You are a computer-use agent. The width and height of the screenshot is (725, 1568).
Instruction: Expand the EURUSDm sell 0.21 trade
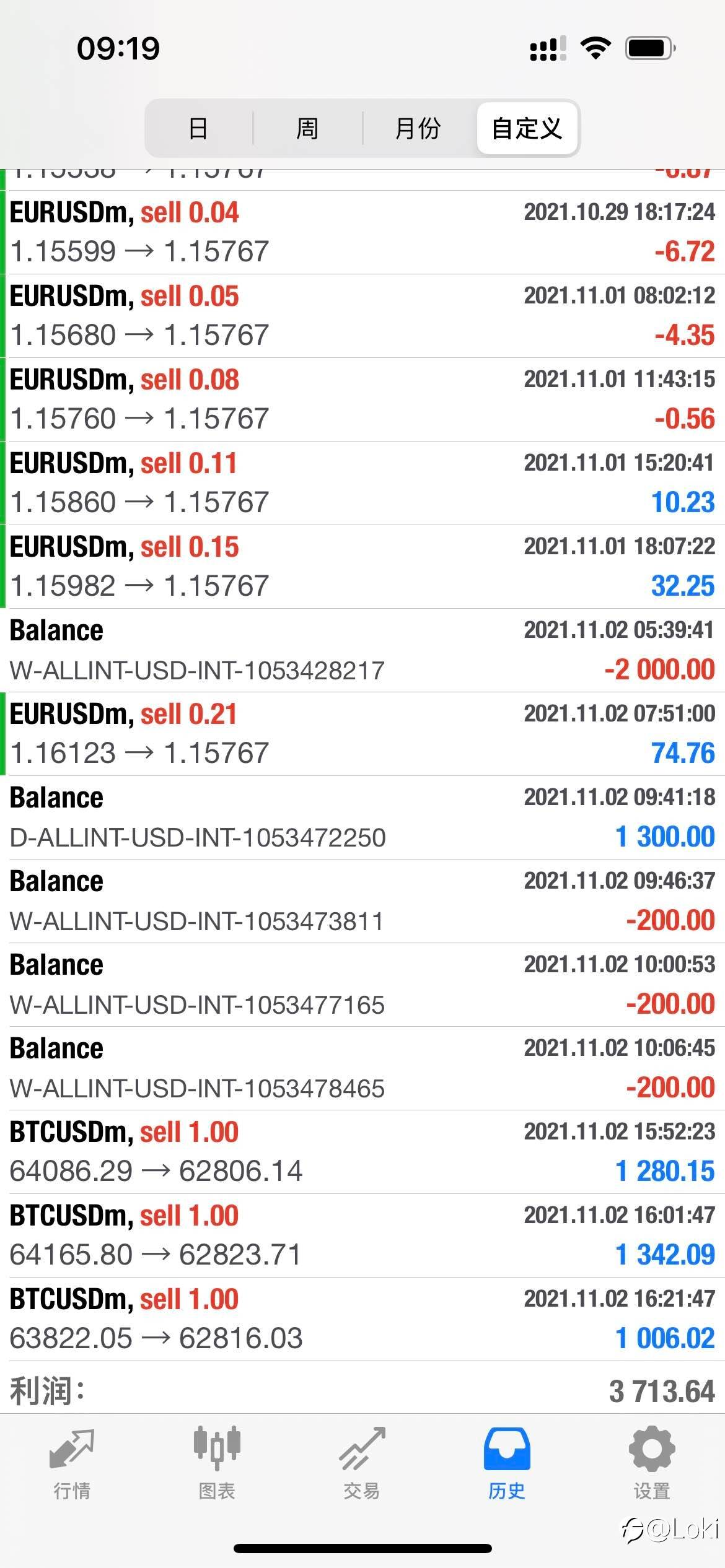coord(362,734)
